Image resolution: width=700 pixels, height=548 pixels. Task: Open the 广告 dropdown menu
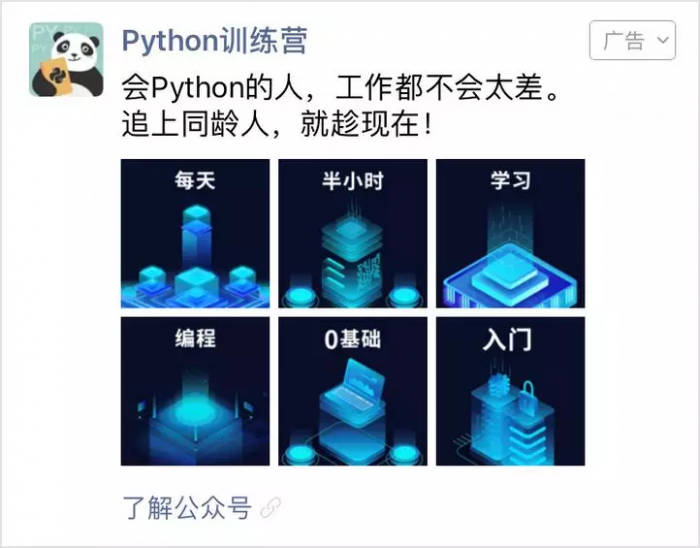633,40
